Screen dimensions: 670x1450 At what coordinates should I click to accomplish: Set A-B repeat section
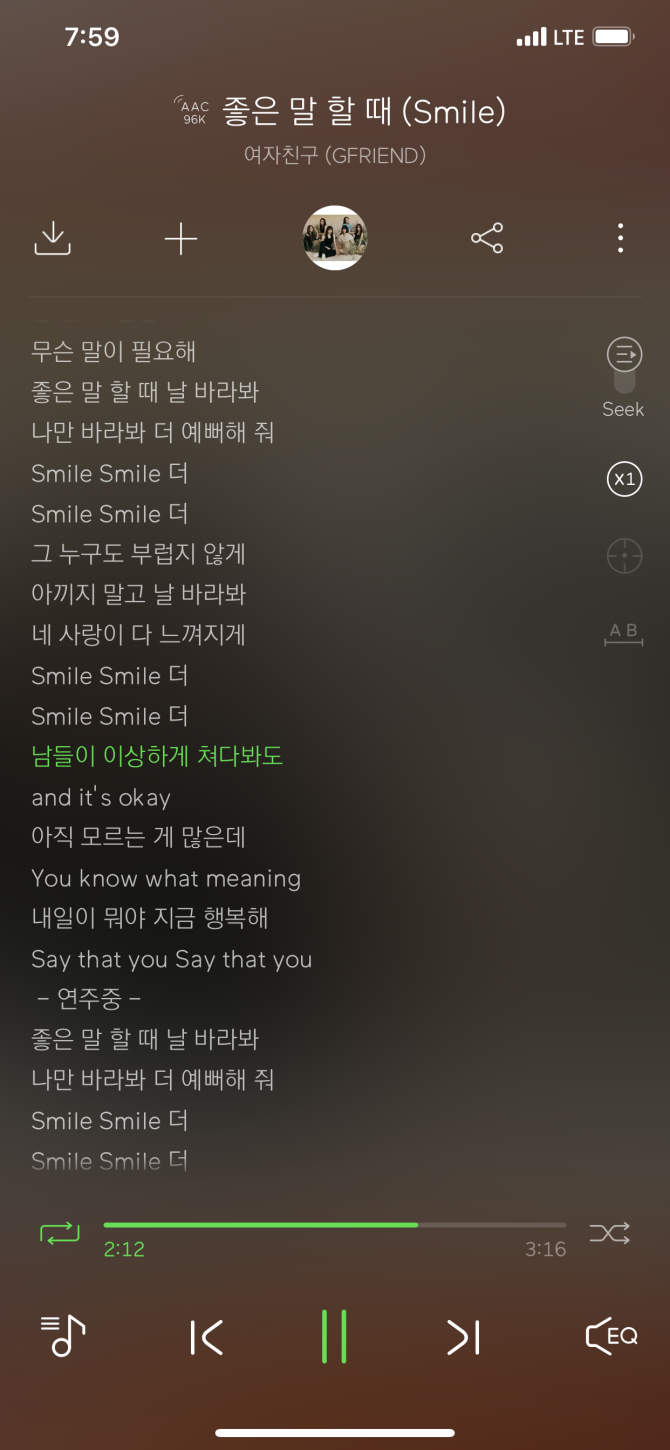click(x=624, y=632)
